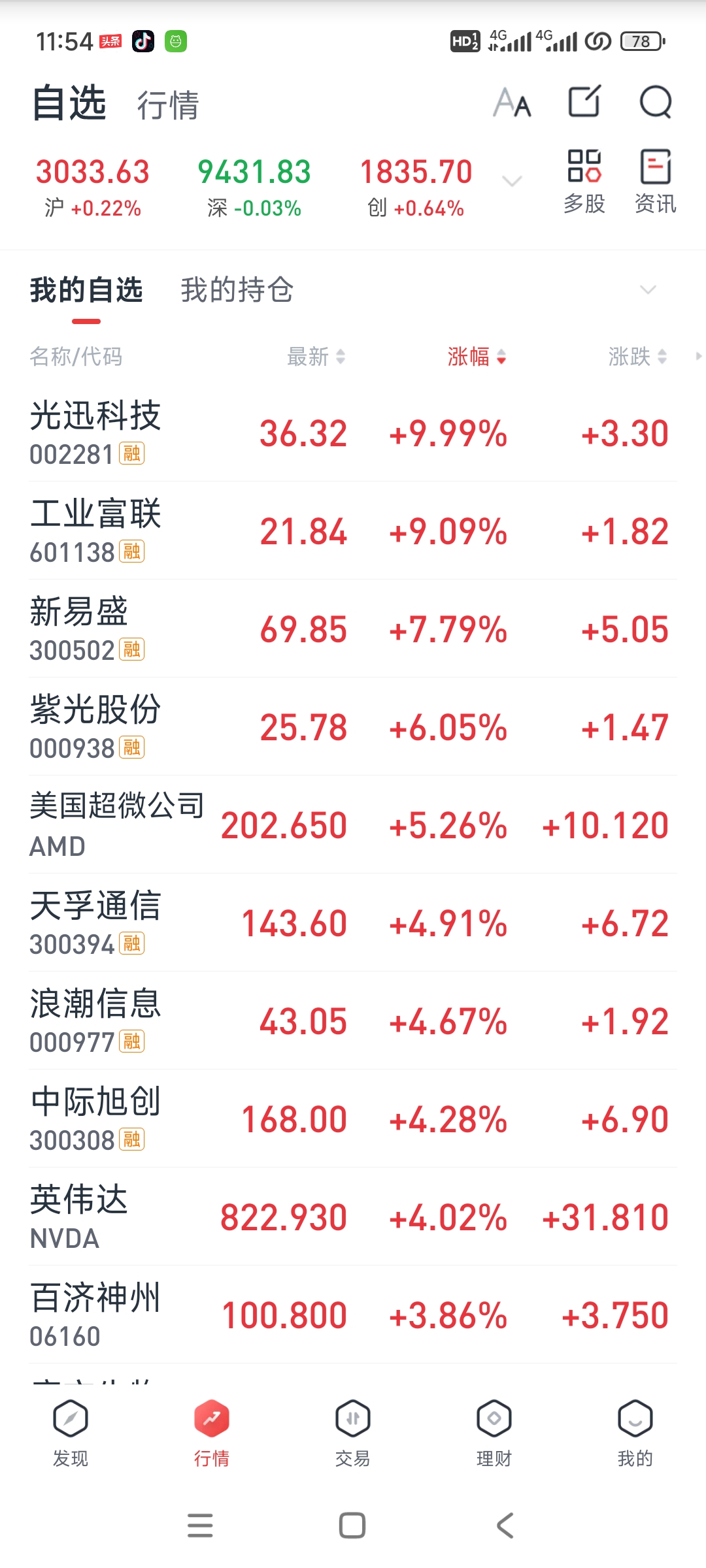The width and height of the screenshot is (706, 1568).
Task: Go to the 发现 tab
Action: tap(71, 1431)
